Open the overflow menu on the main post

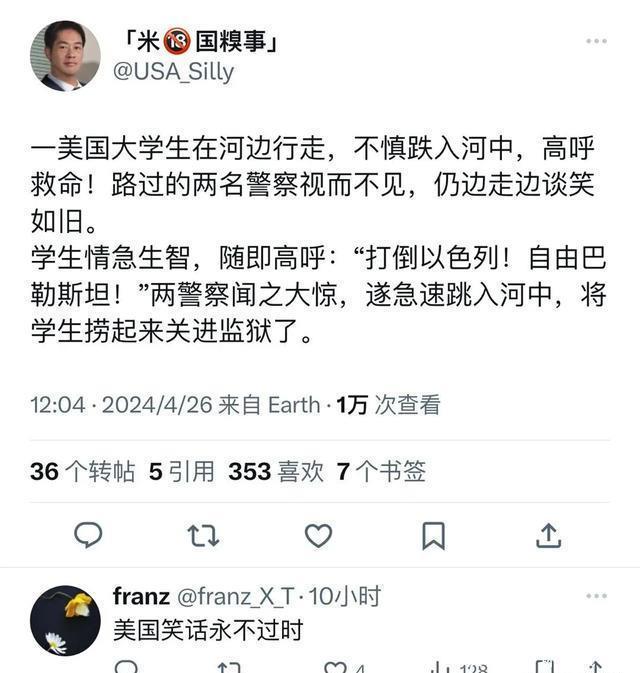tap(596, 41)
